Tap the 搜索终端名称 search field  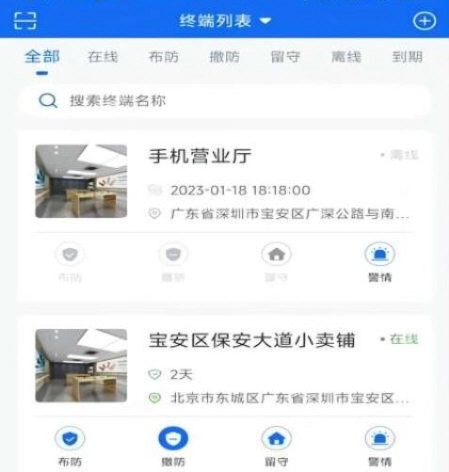[x=225, y=100]
